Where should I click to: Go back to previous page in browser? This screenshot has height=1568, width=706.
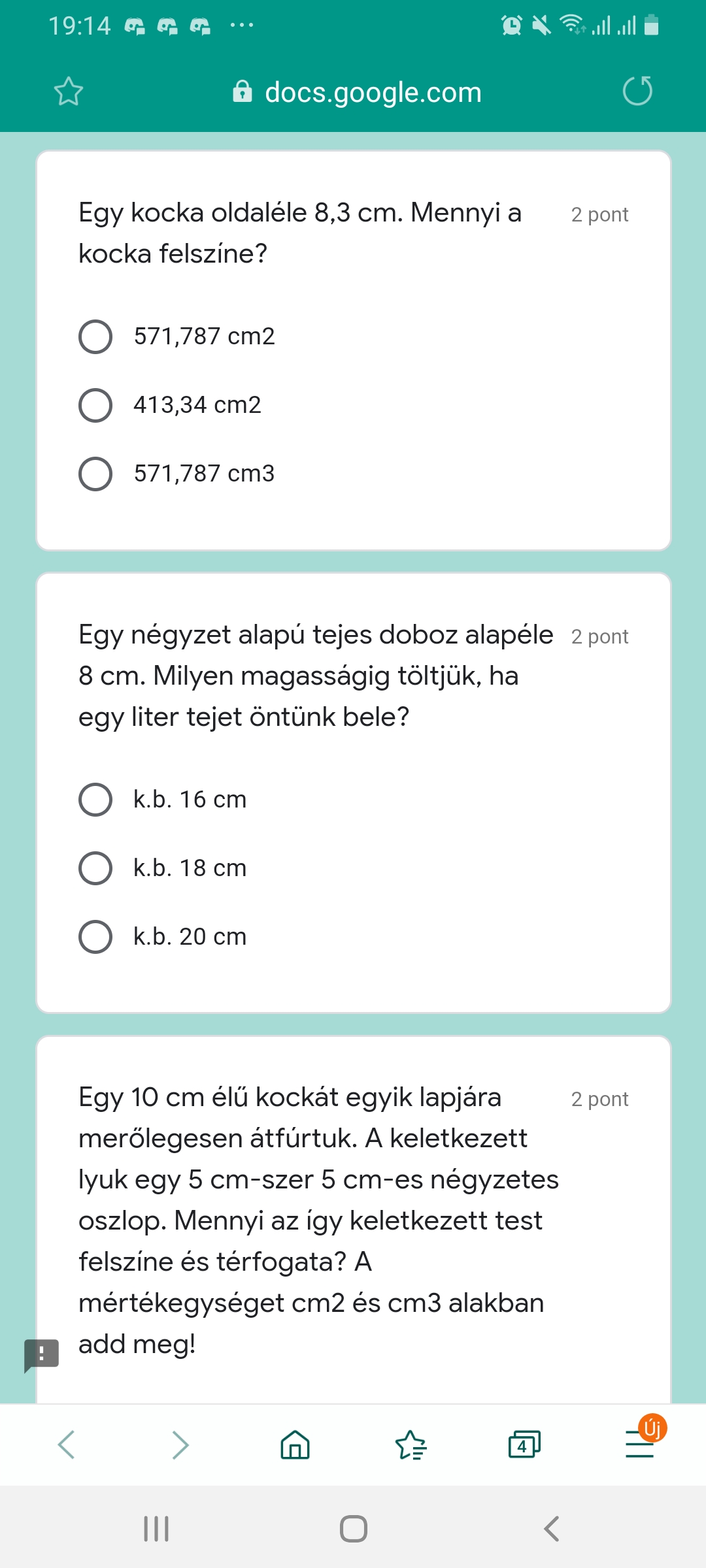tap(67, 1445)
